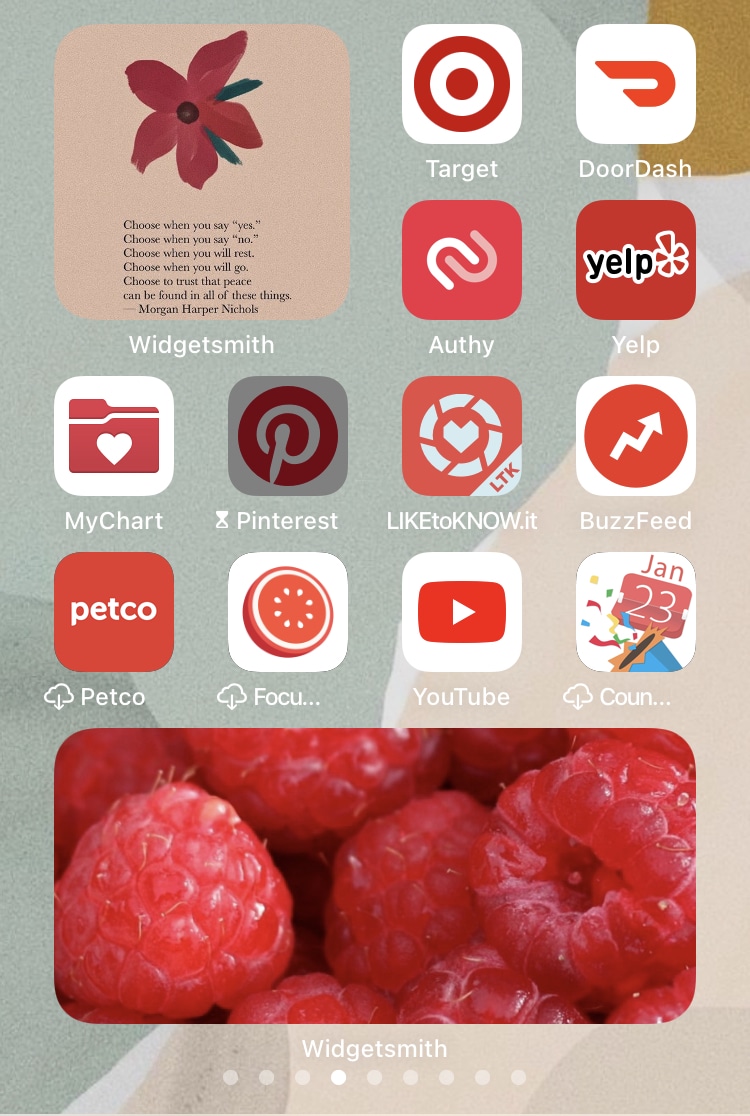The width and height of the screenshot is (750, 1116).
Task: Open the Authy app
Action: 461,260
